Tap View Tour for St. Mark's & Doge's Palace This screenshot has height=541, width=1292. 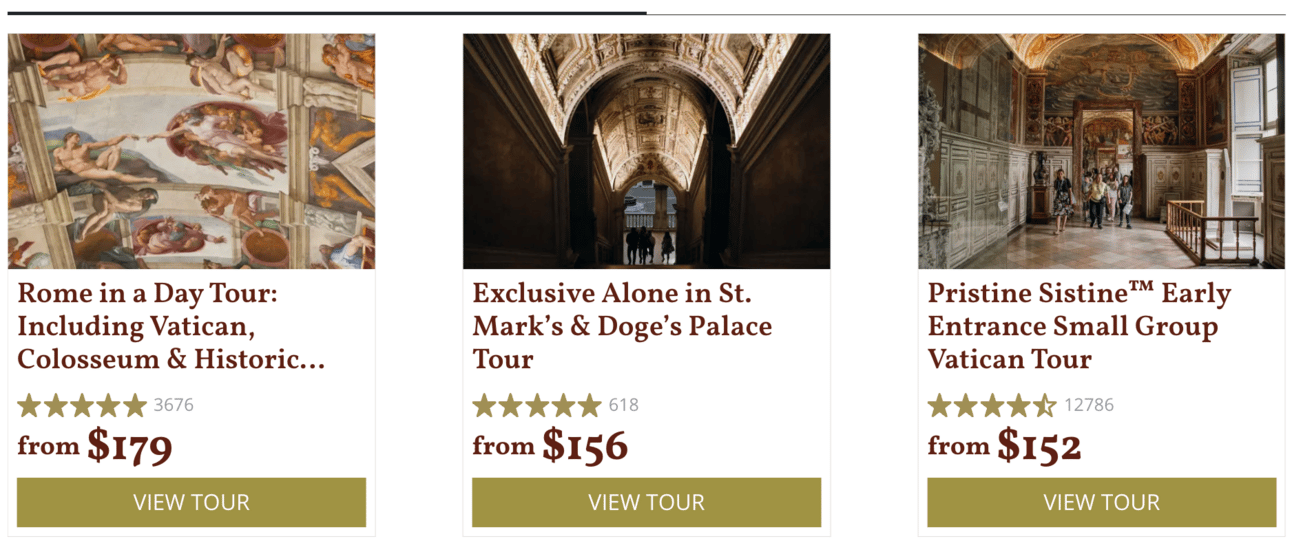[646, 502]
